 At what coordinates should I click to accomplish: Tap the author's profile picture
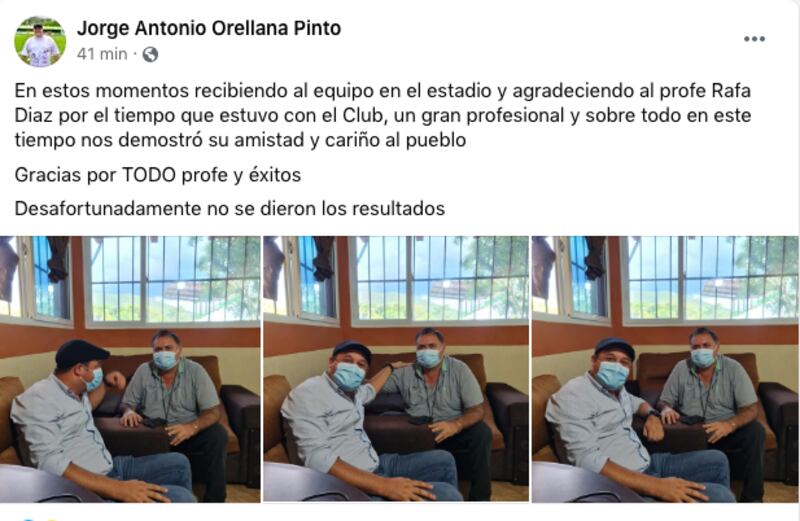pos(40,41)
